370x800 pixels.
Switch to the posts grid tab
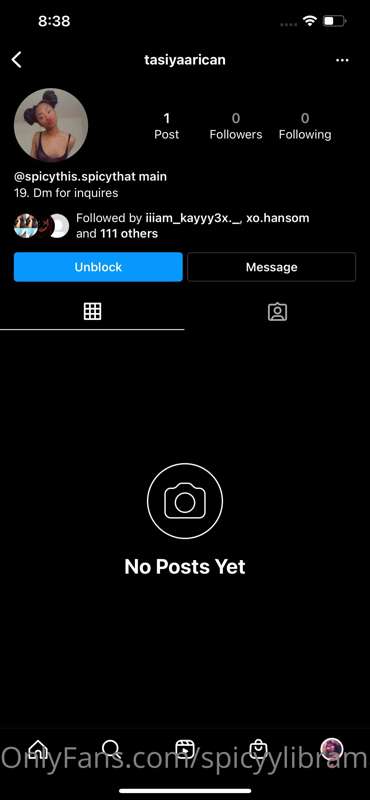click(x=92, y=311)
